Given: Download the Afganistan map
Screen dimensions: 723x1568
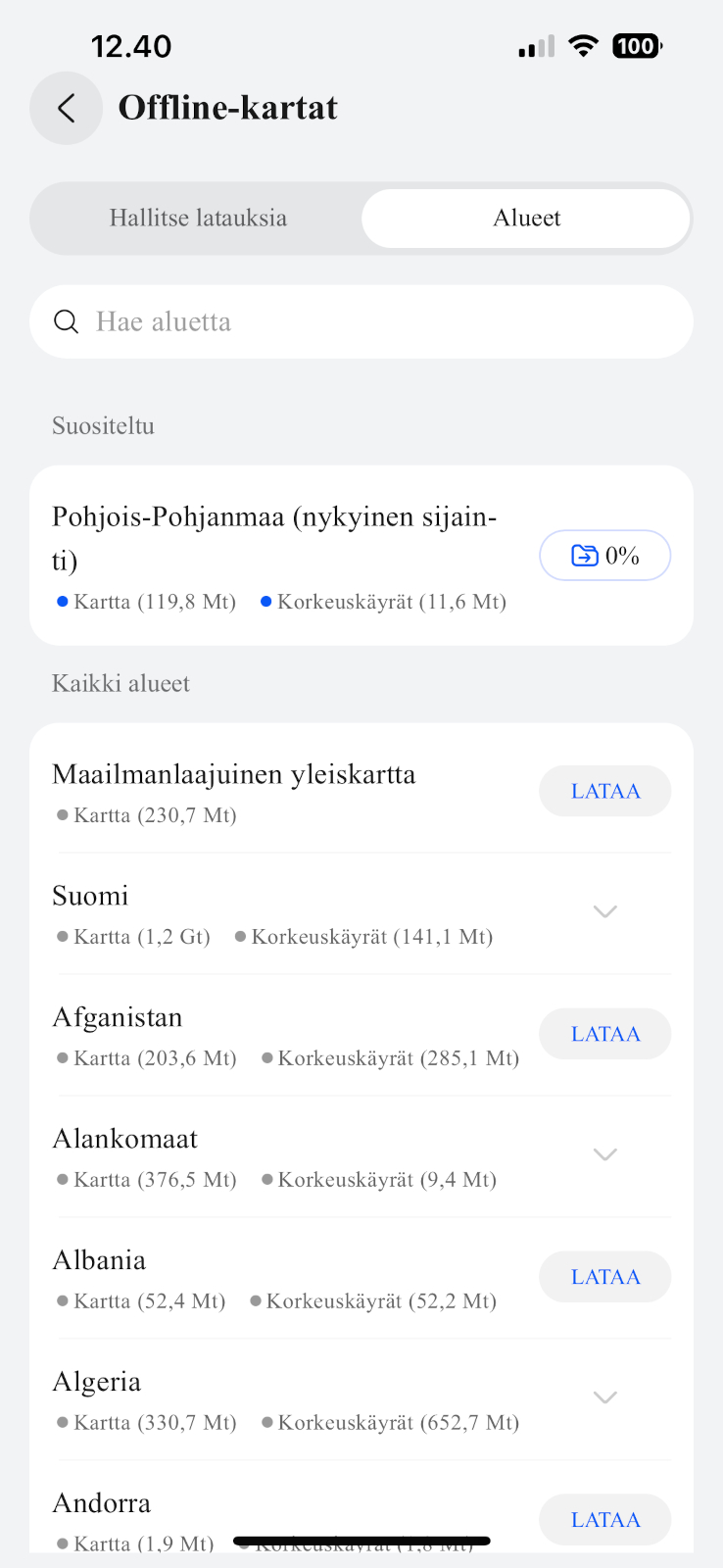Looking at the screenshot, I should [x=604, y=1034].
